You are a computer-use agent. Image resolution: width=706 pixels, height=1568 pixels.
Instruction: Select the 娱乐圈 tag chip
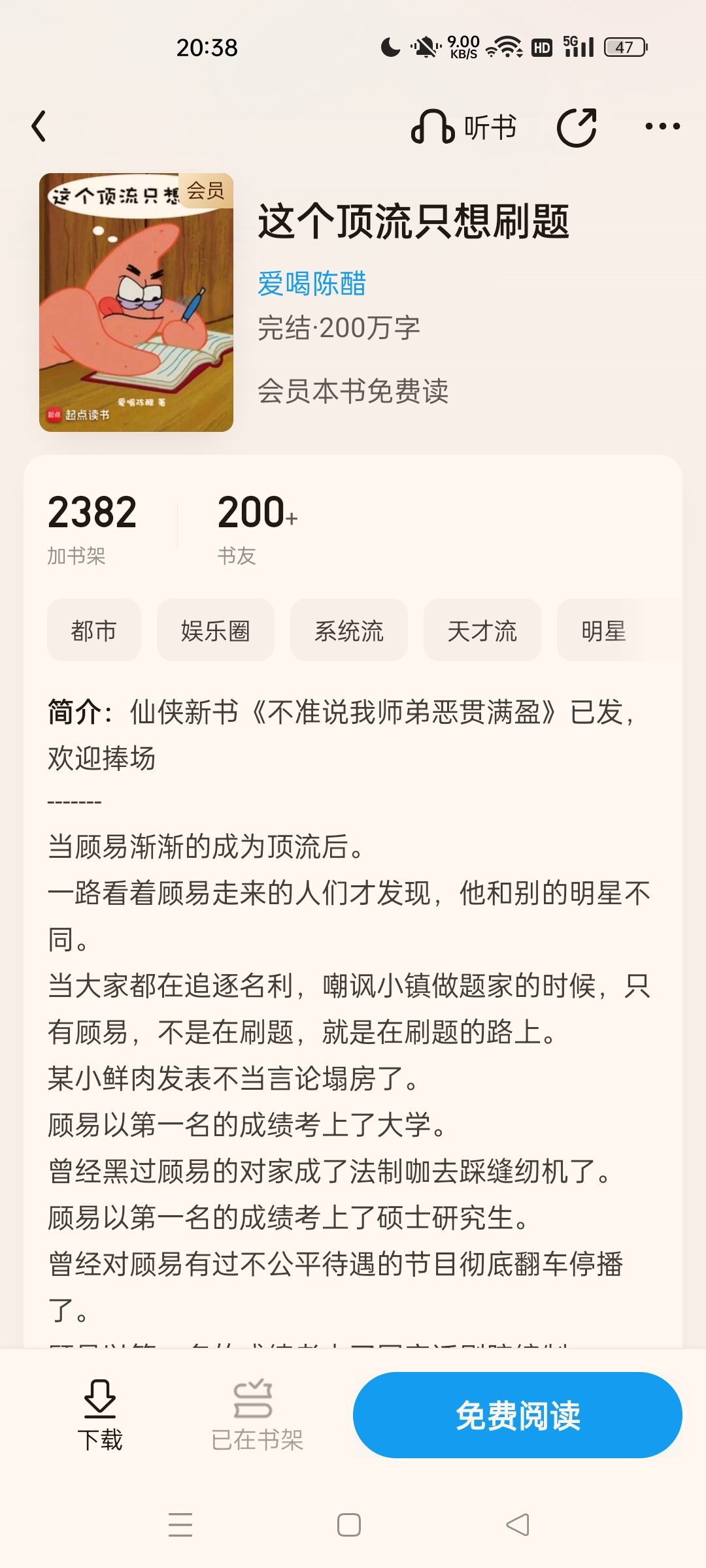(216, 630)
